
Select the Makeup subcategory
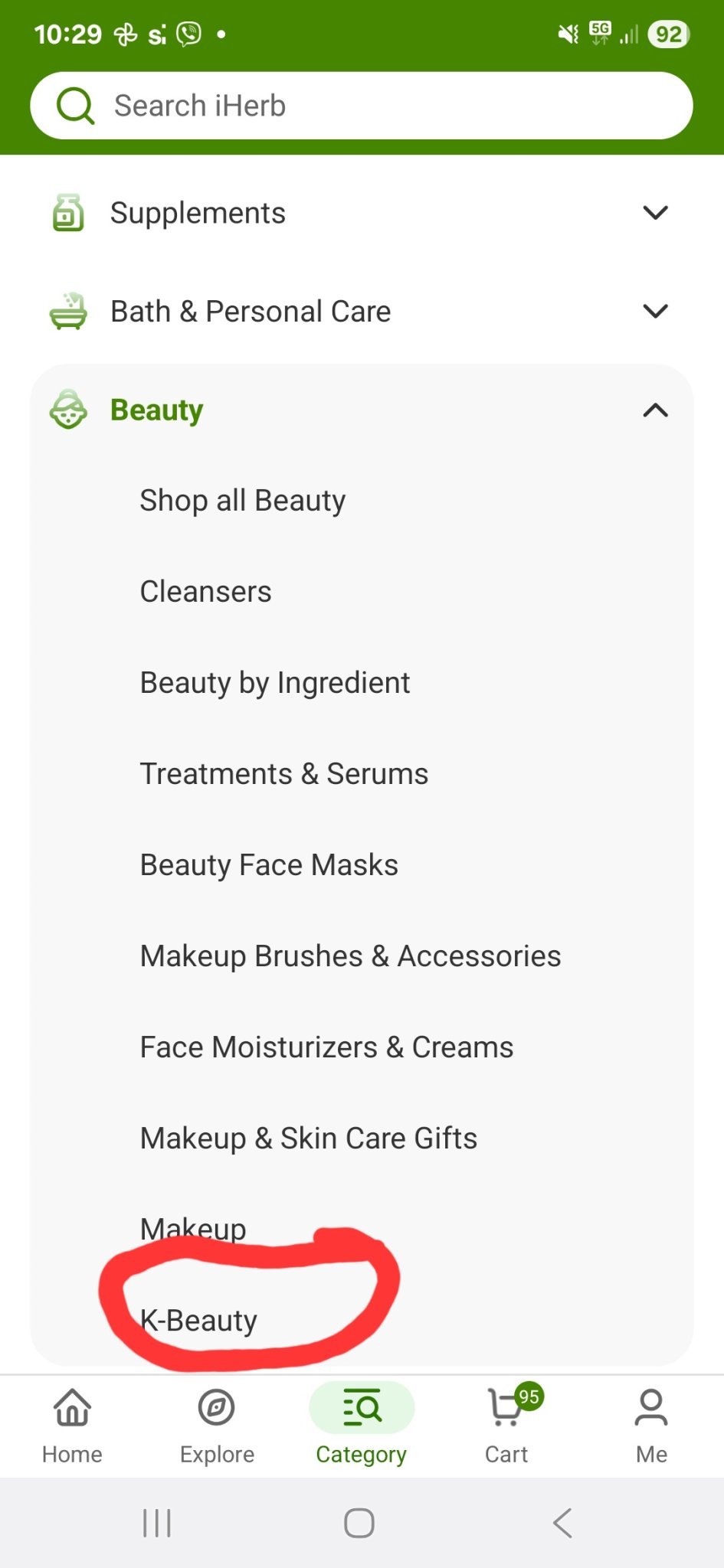193,1229
